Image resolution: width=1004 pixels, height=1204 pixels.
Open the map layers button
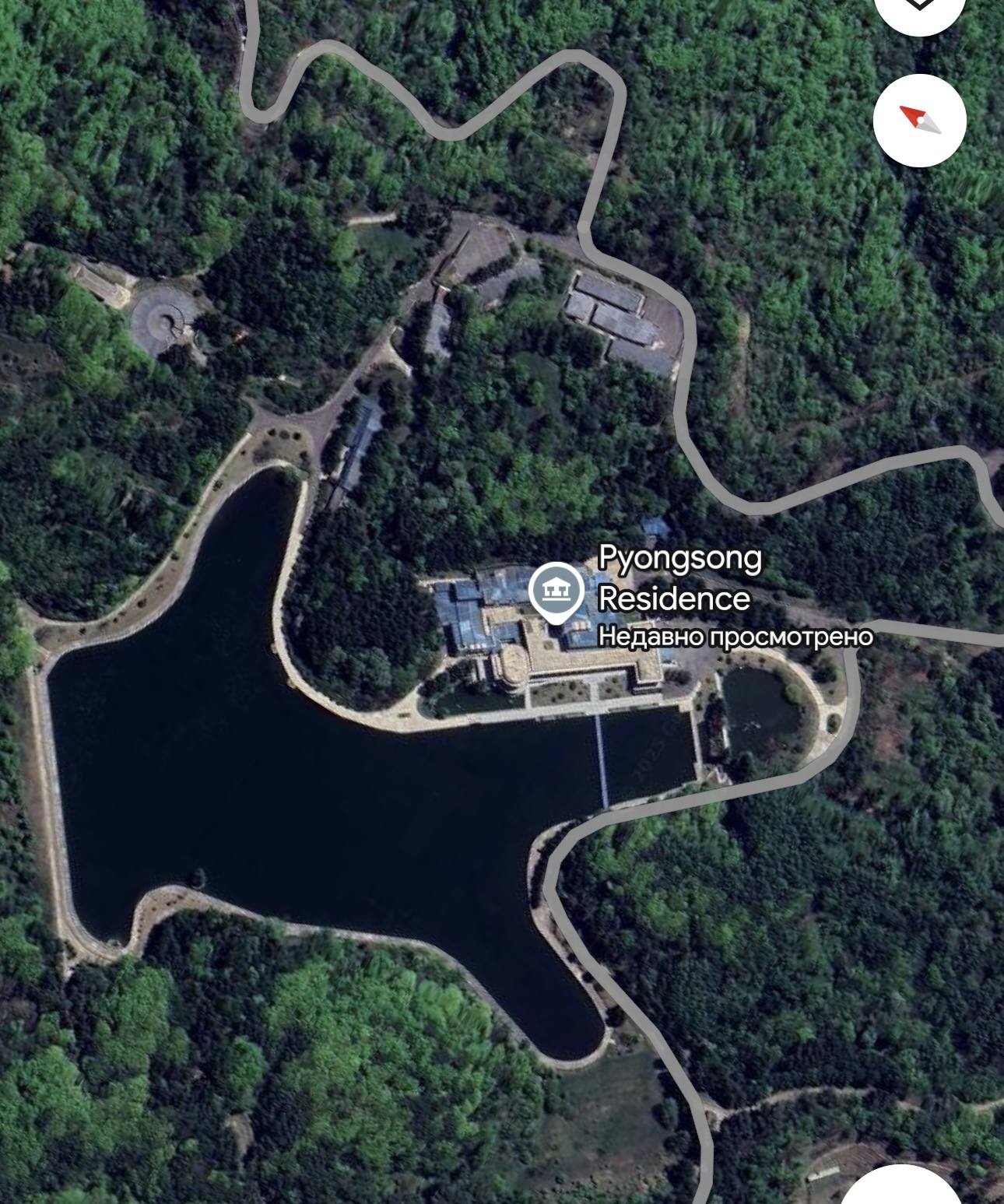click(919, 8)
